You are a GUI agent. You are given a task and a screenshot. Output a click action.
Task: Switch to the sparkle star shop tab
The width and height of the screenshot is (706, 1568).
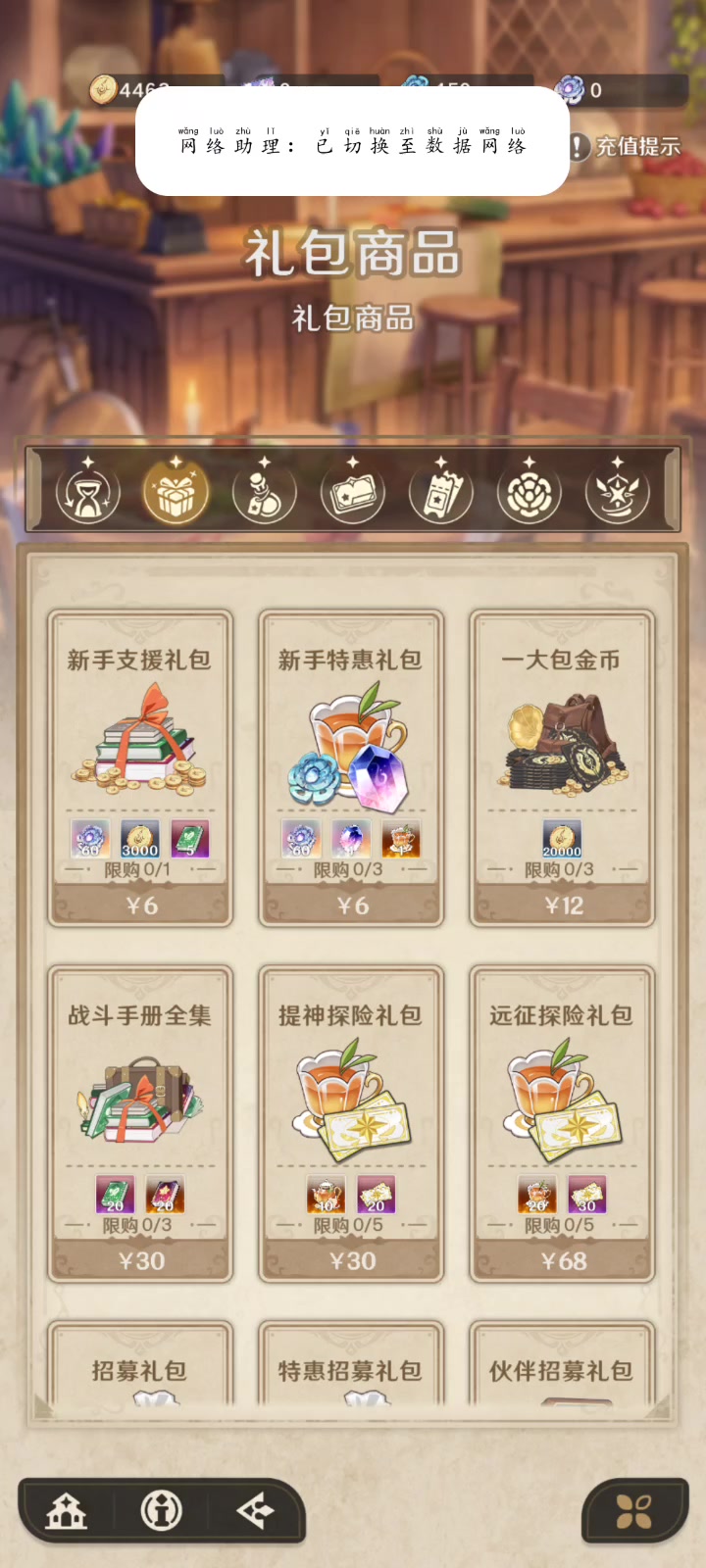pos(618,491)
